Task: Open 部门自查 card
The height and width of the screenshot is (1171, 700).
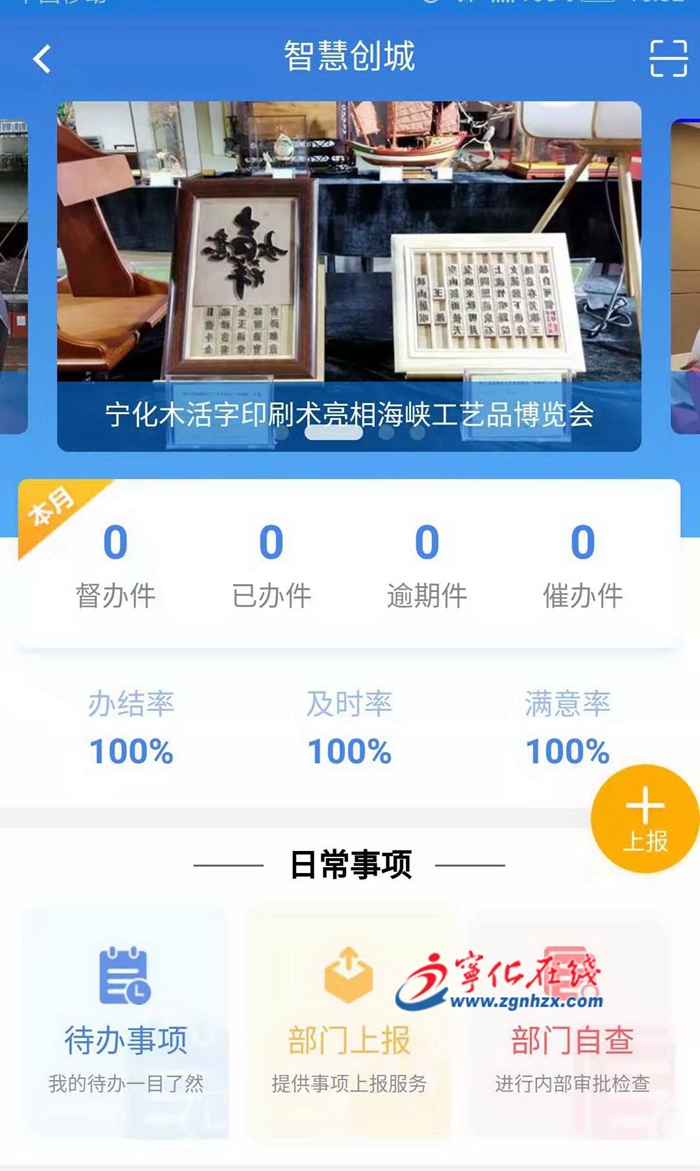Action: coord(572,1020)
